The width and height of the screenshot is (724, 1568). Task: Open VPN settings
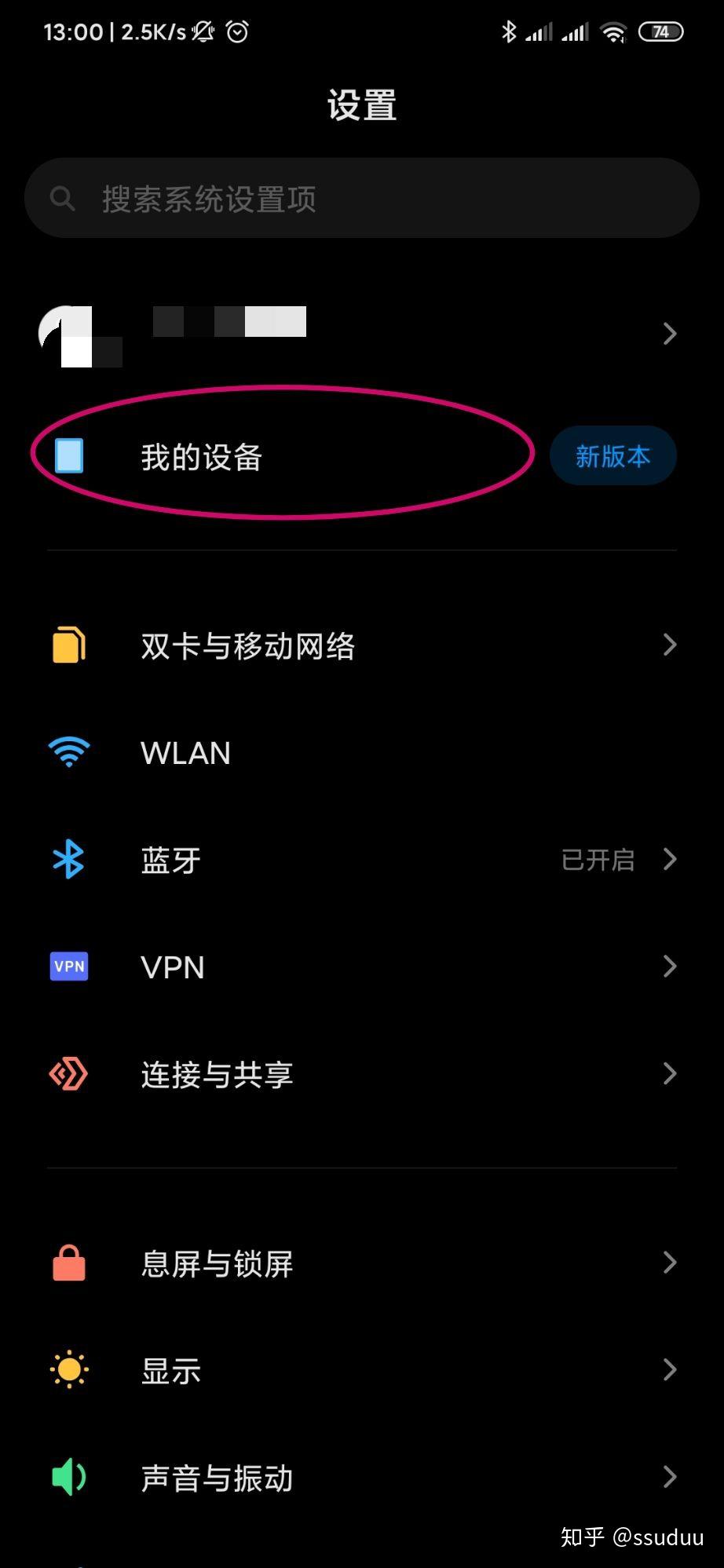point(362,967)
